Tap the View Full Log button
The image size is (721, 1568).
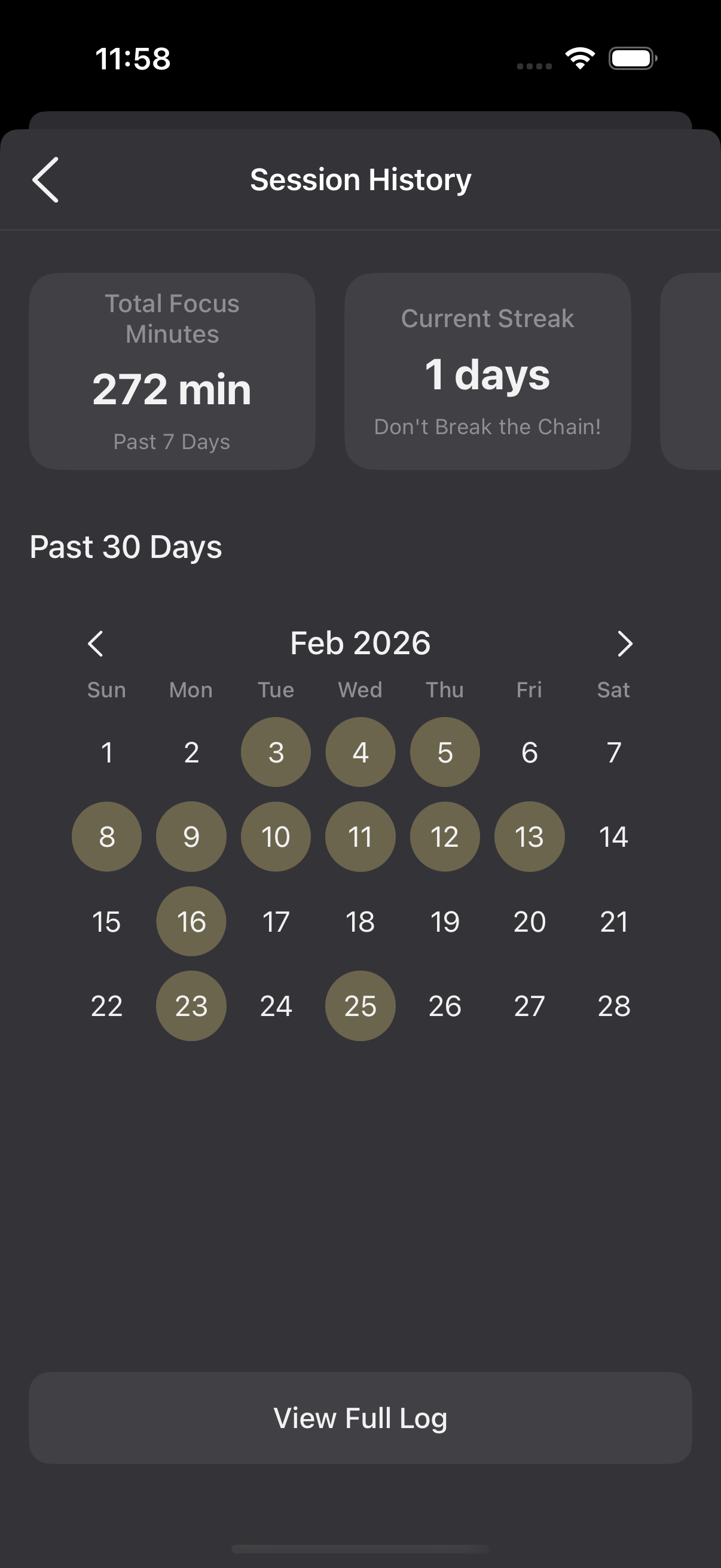(x=360, y=1418)
